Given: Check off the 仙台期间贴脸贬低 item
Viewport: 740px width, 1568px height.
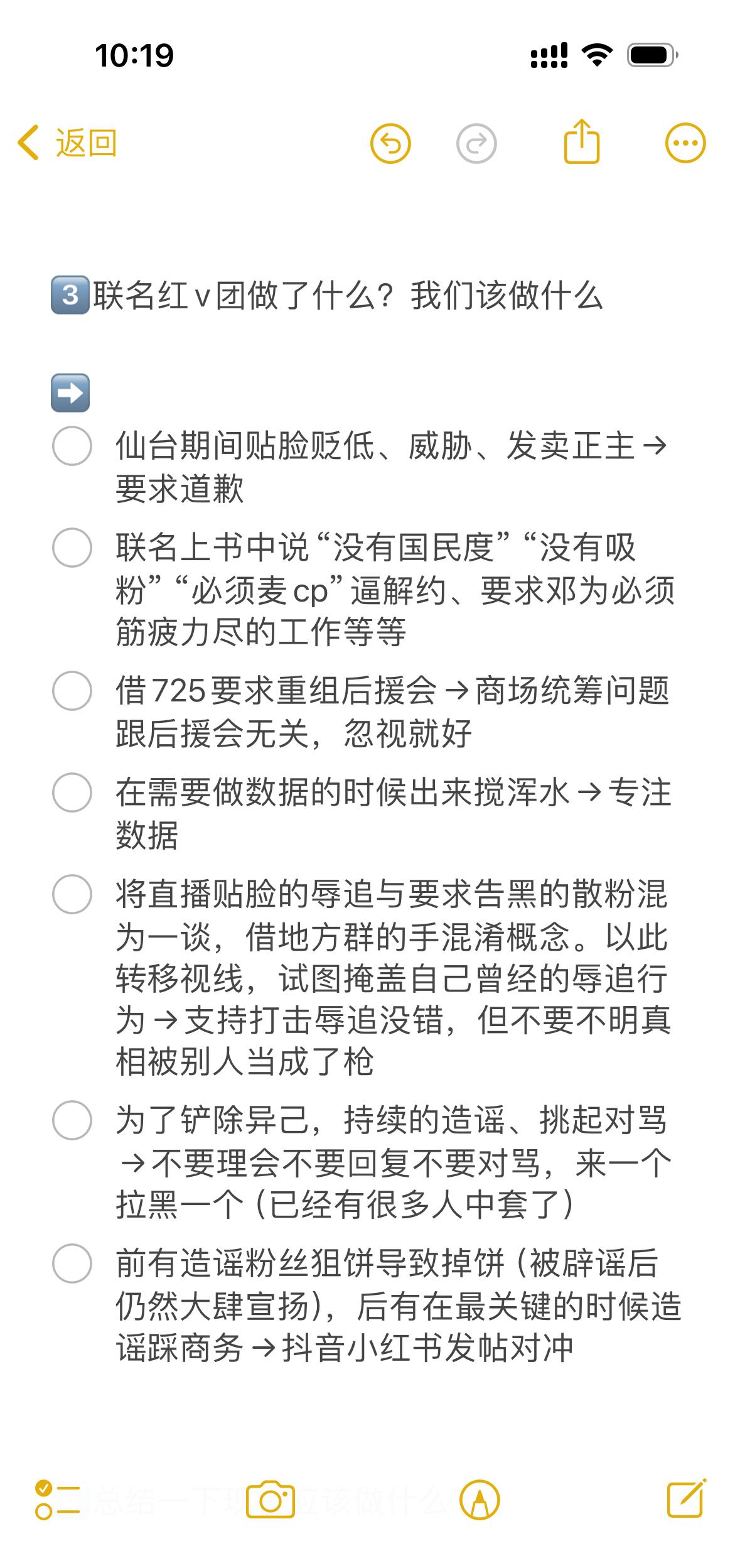Looking at the screenshot, I should 72,446.
